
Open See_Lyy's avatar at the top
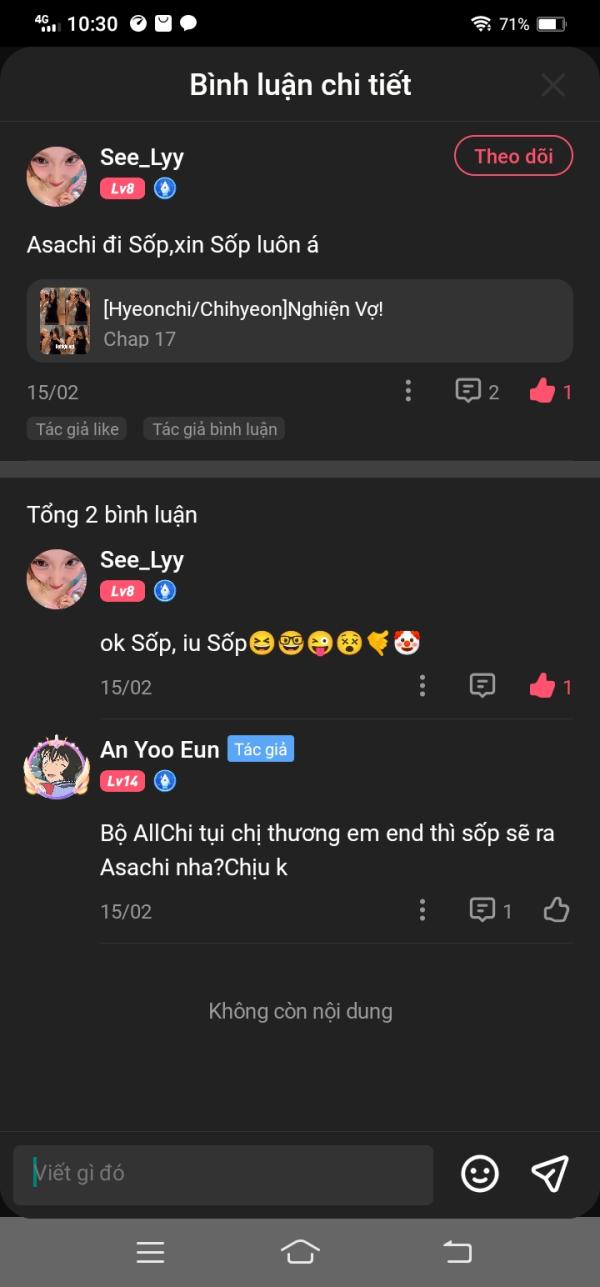pyautogui.click(x=56, y=176)
